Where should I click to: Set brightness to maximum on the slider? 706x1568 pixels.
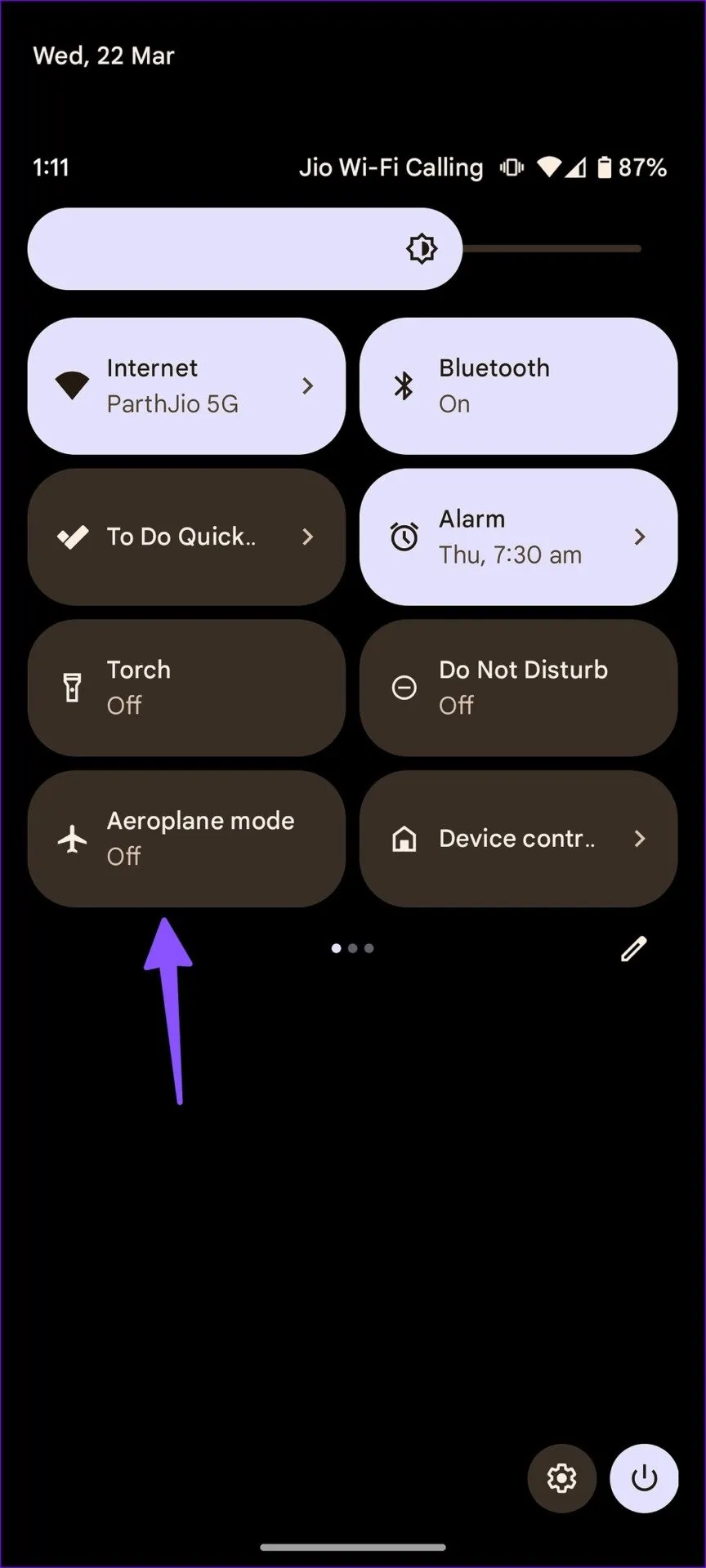click(x=639, y=248)
